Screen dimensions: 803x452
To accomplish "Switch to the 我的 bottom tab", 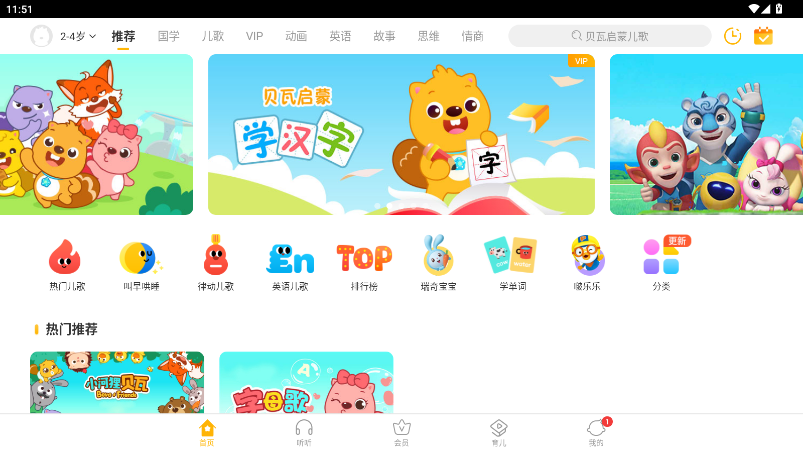I will 596,432.
